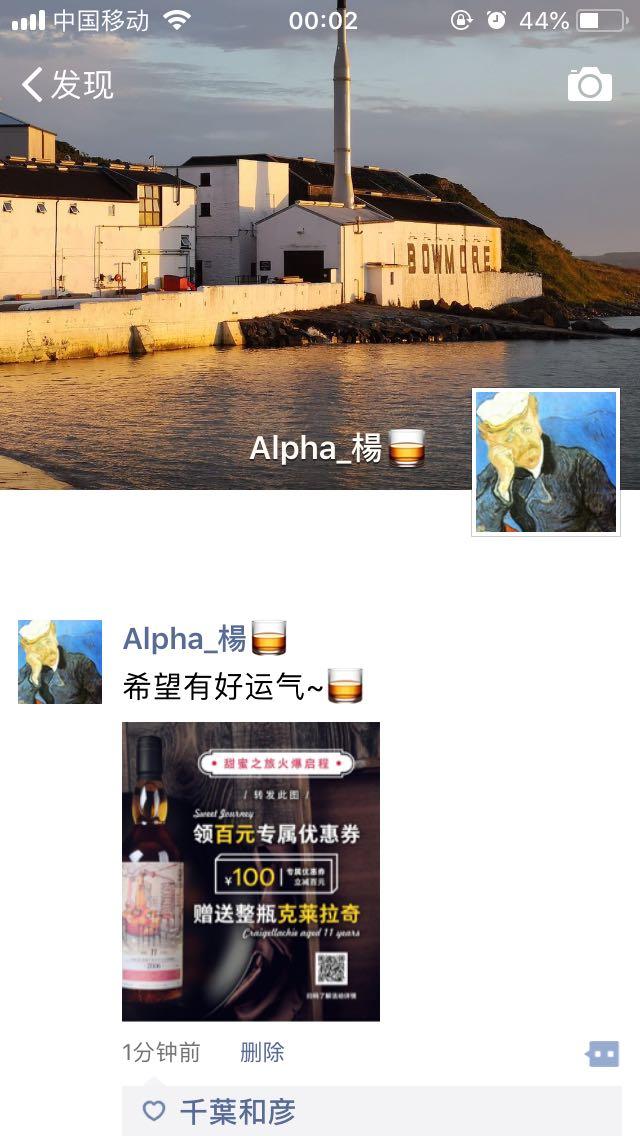The height and width of the screenshot is (1136, 640).
Task: Open the small avatar beside the post
Action: (x=60, y=662)
